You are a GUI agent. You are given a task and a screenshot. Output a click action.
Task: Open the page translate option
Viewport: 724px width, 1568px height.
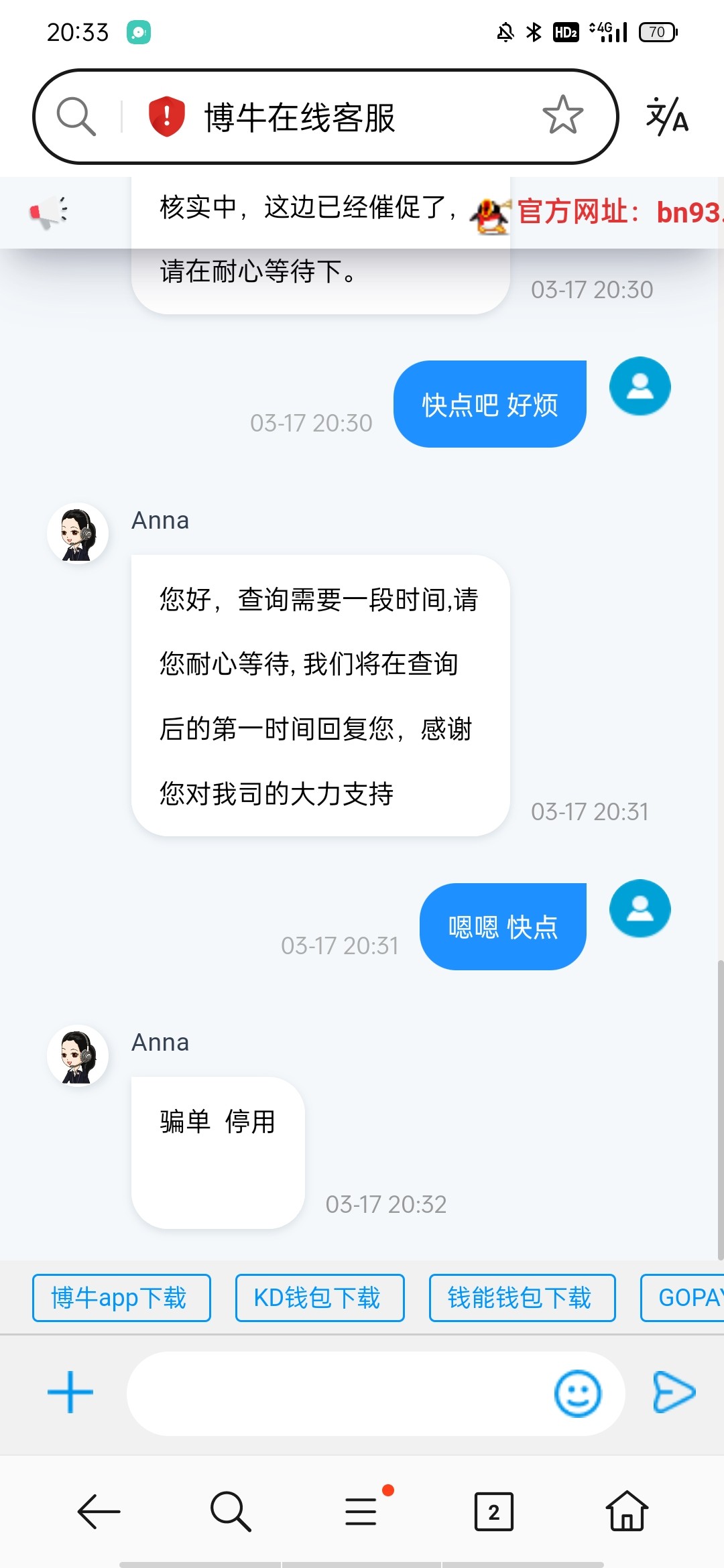[x=667, y=117]
